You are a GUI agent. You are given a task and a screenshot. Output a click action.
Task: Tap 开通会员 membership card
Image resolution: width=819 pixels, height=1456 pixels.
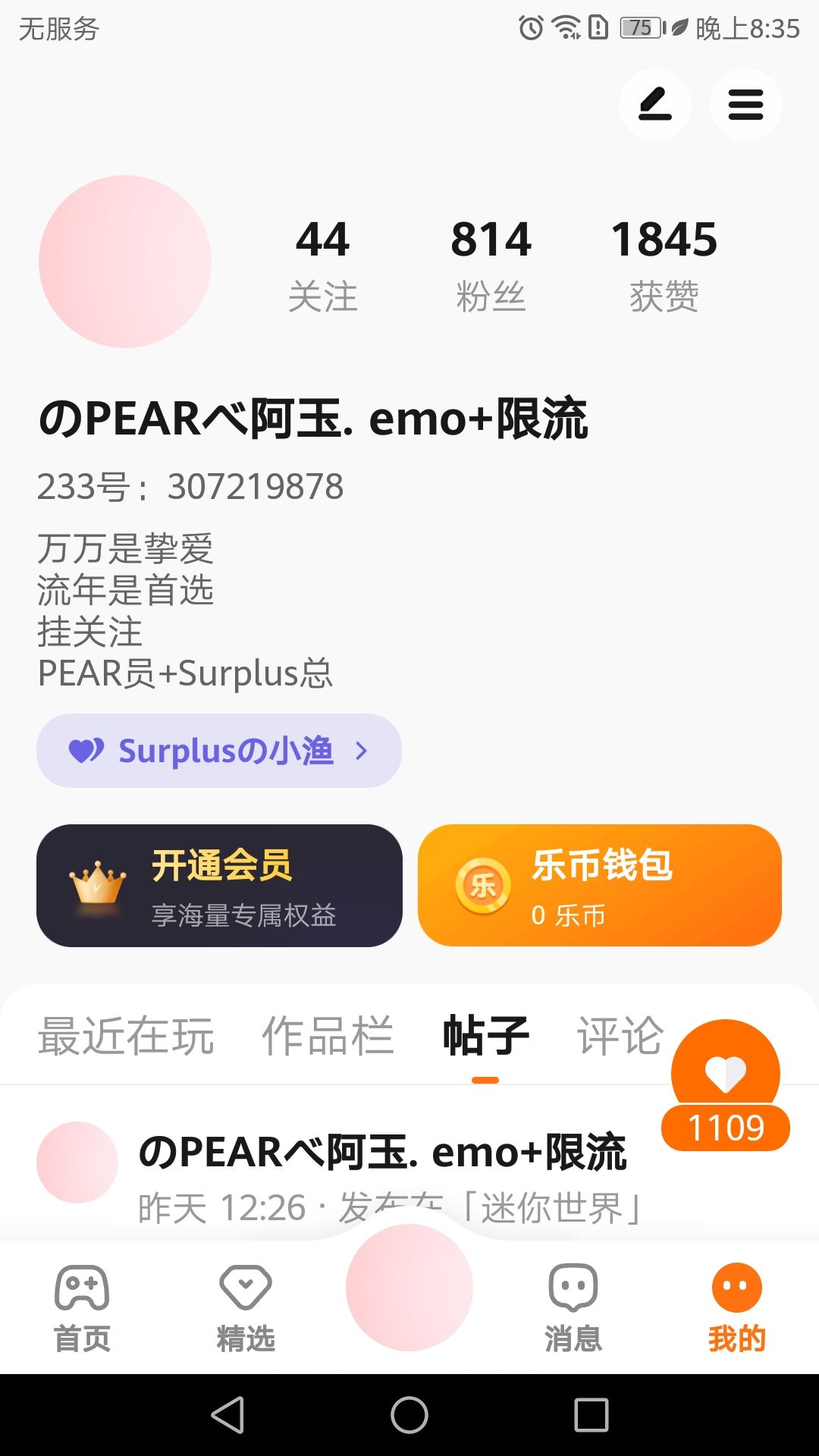(x=219, y=886)
